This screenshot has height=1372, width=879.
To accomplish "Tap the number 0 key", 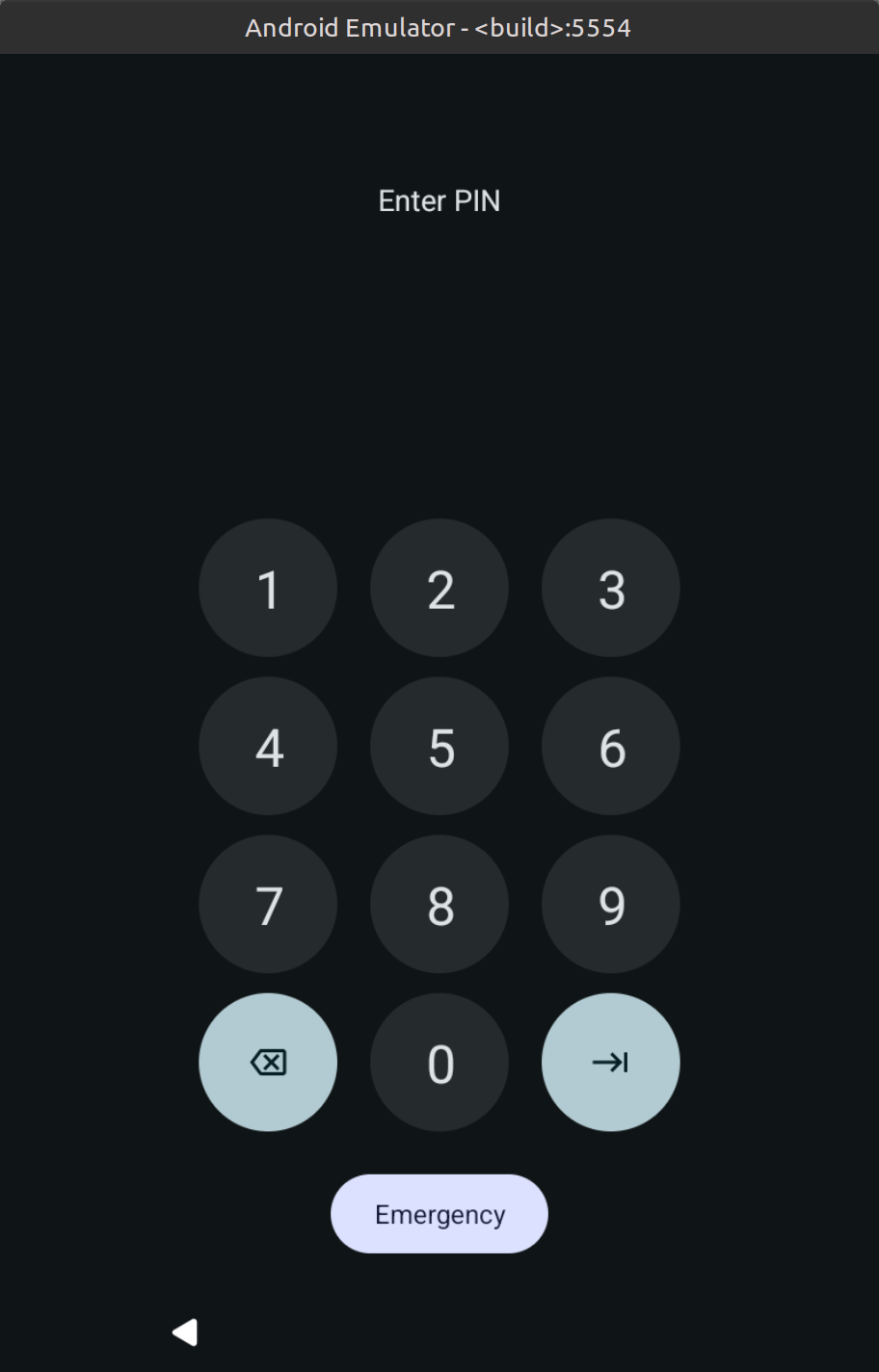I will coord(439,1062).
